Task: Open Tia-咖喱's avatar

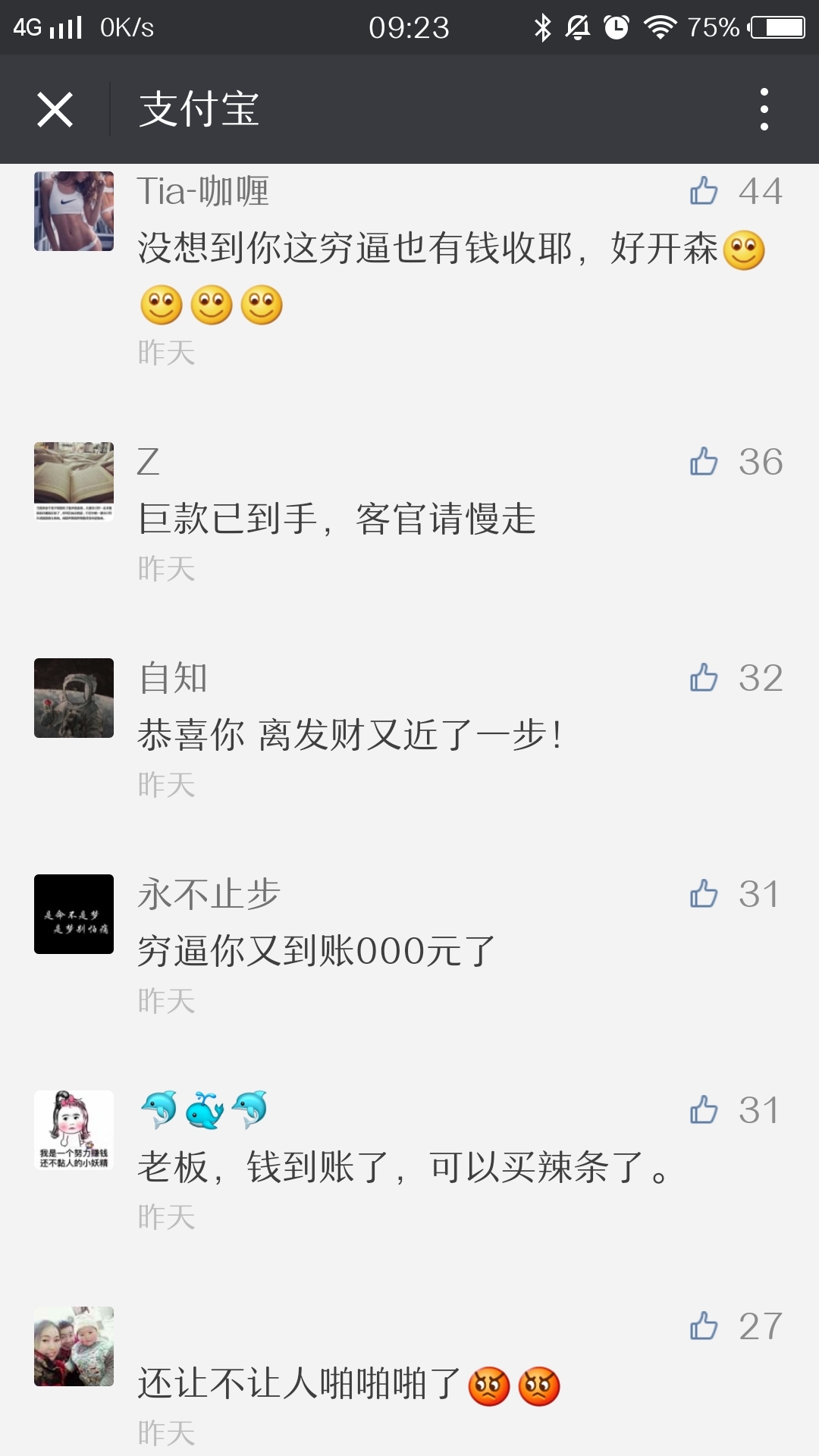Action: [x=74, y=211]
